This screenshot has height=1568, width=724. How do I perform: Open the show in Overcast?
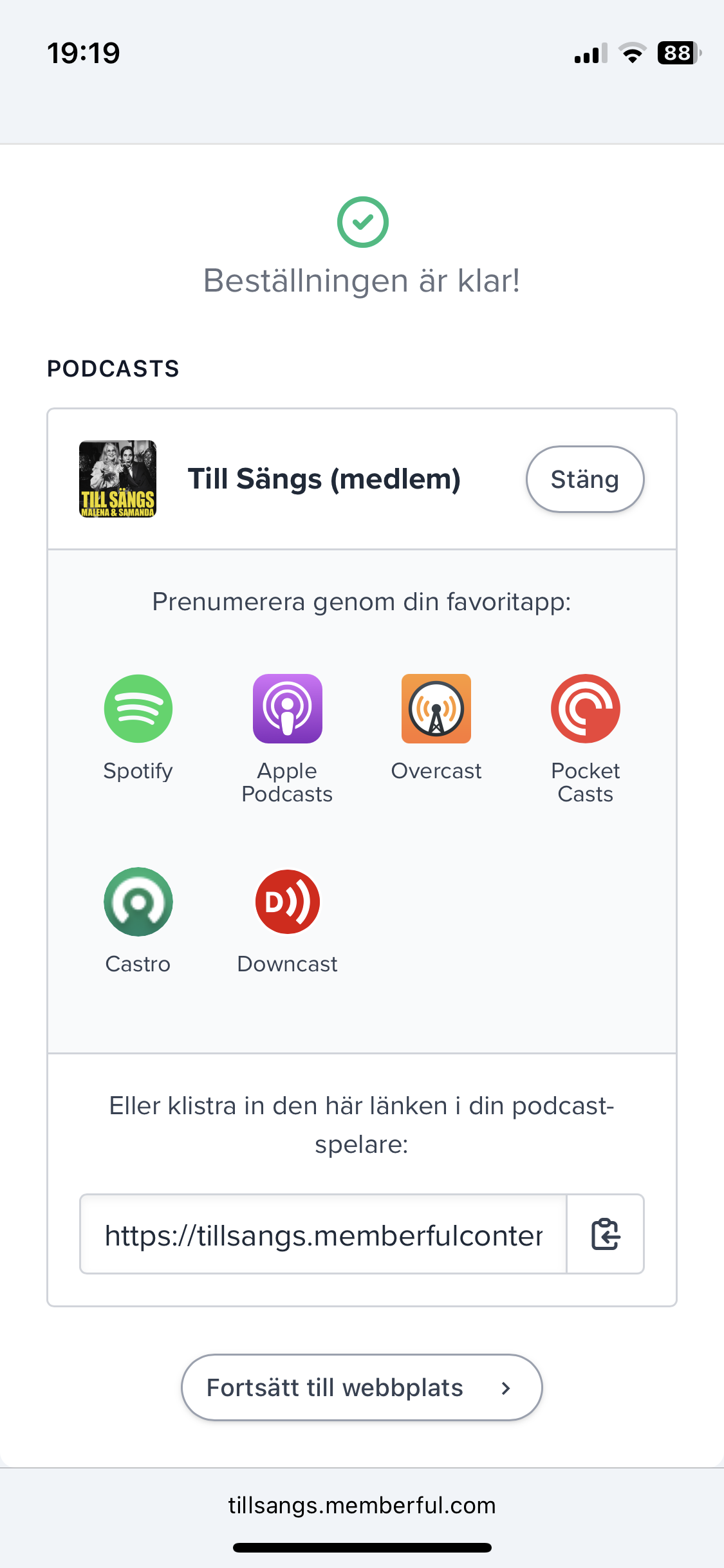(x=436, y=709)
